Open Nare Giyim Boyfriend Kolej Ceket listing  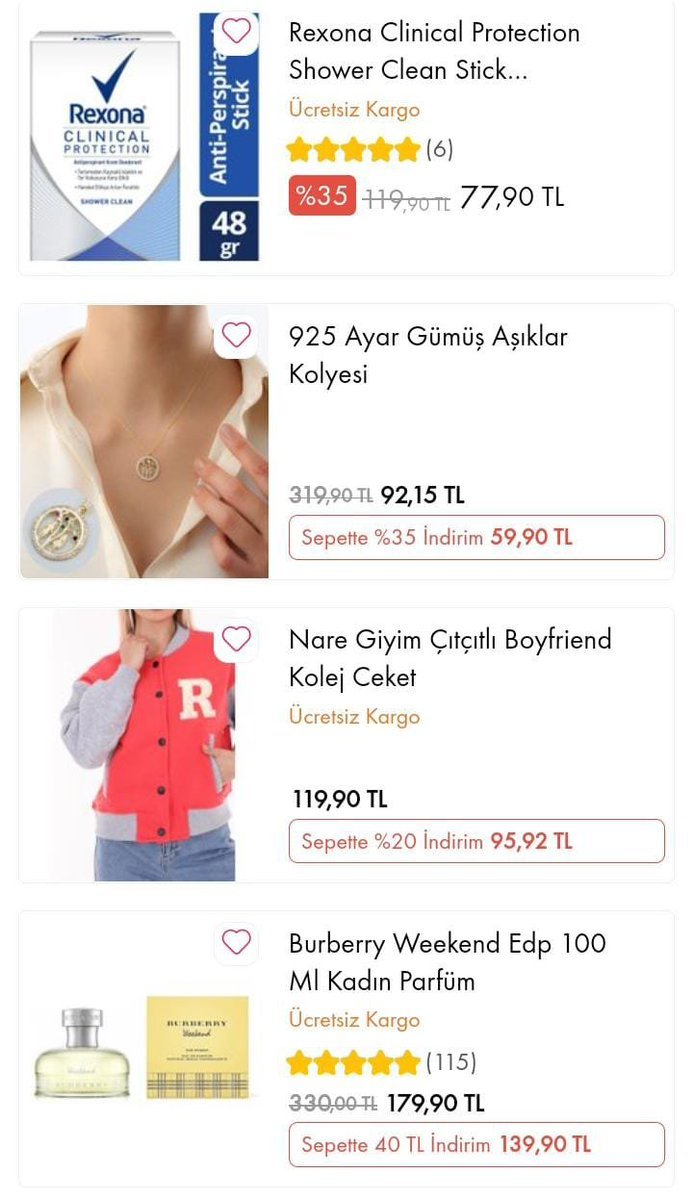coord(450,658)
